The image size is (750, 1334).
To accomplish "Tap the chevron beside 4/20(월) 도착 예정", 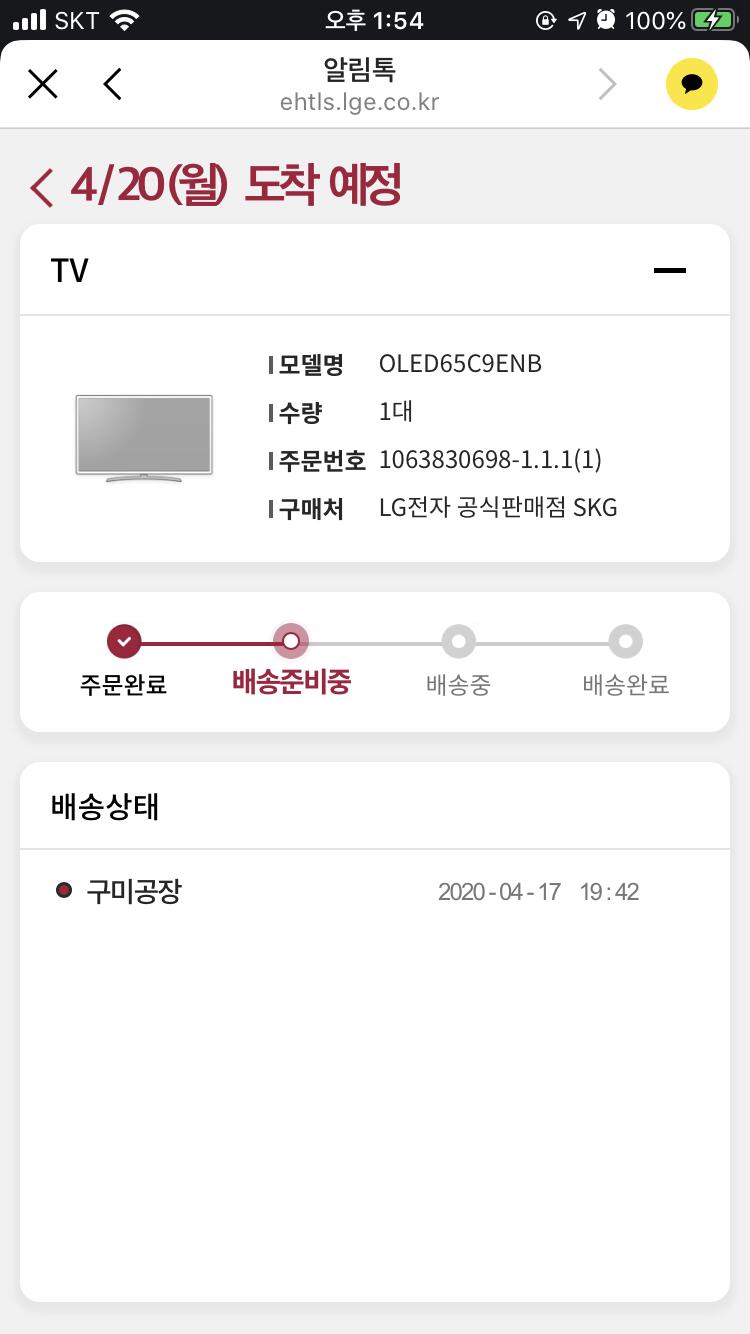I will (x=40, y=186).
